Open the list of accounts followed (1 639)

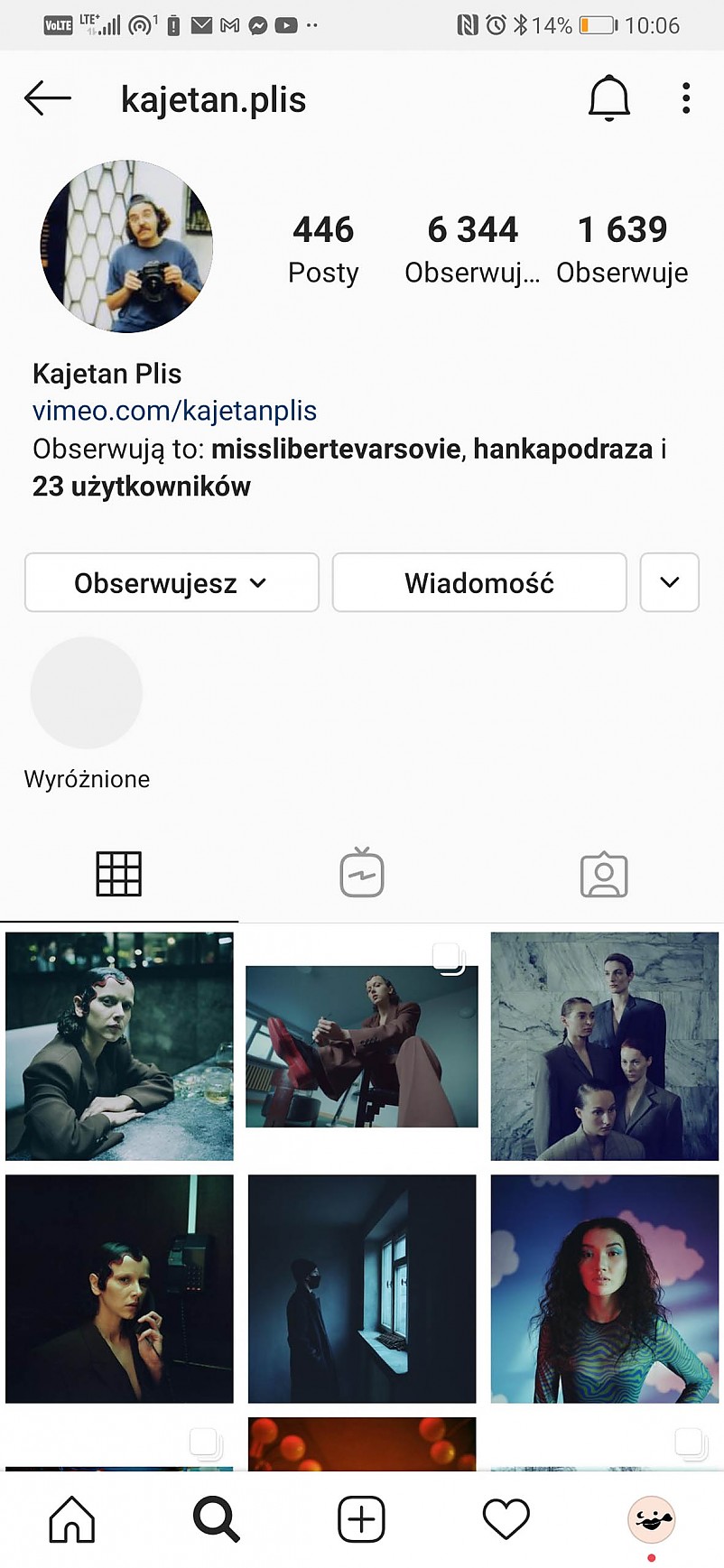point(622,248)
